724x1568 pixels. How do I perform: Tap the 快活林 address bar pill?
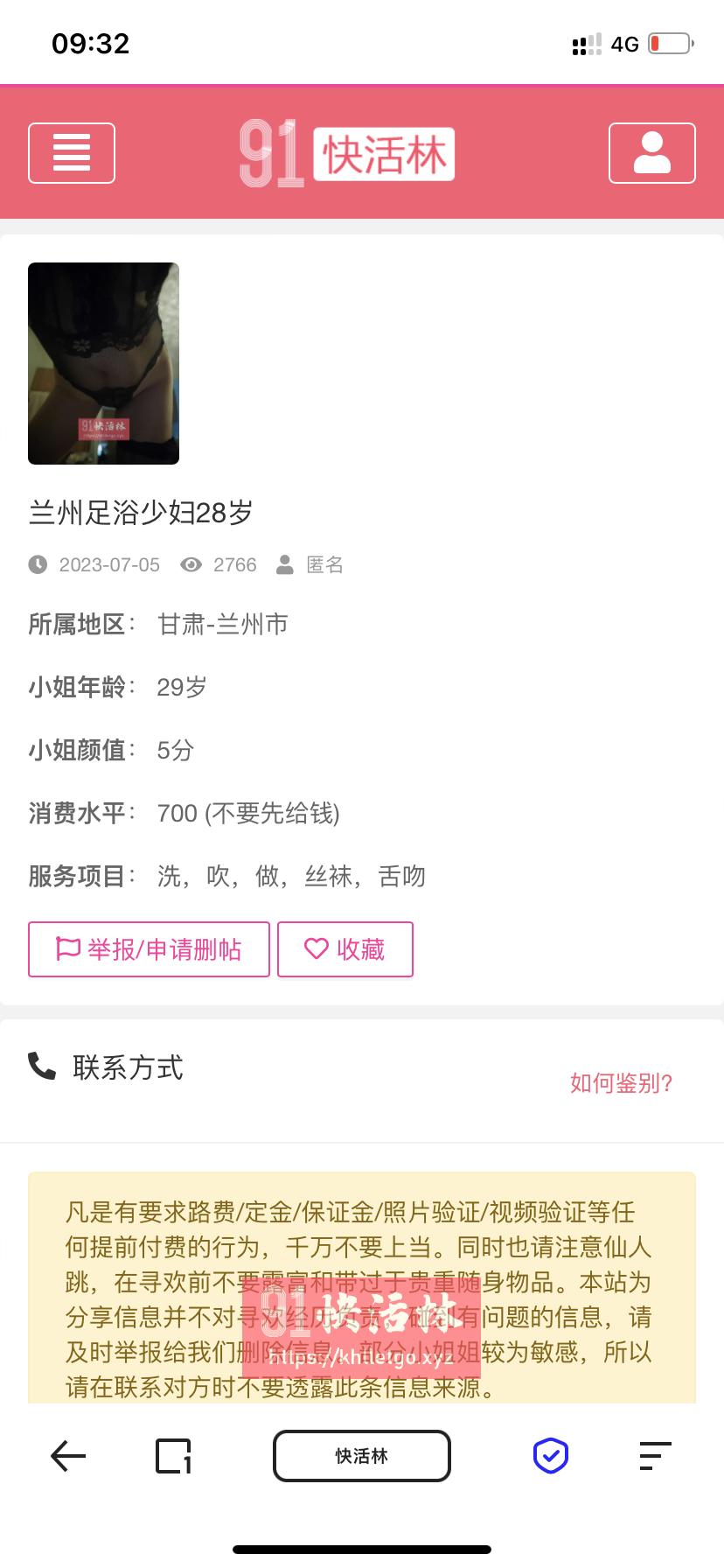tap(361, 1456)
